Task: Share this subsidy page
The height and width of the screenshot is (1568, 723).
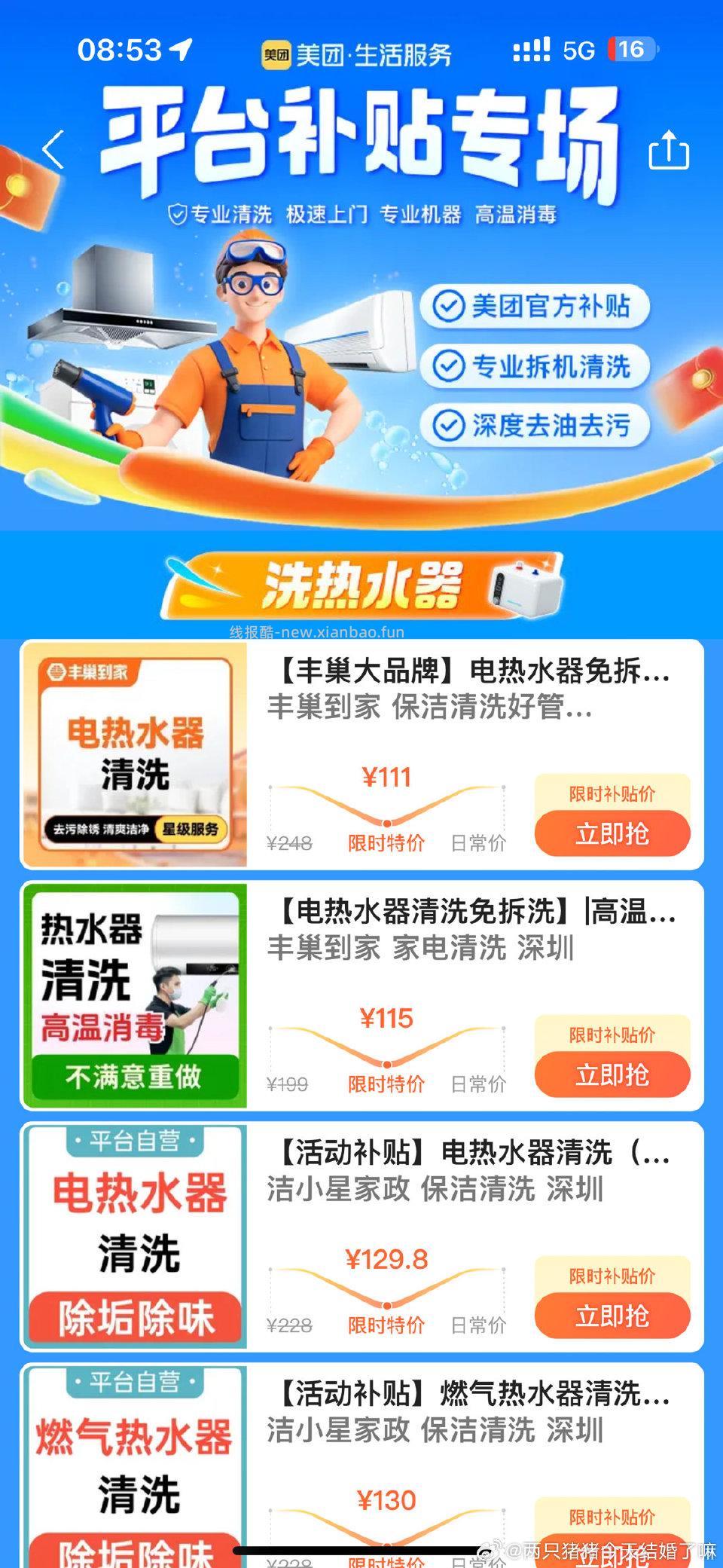Action: (x=669, y=150)
